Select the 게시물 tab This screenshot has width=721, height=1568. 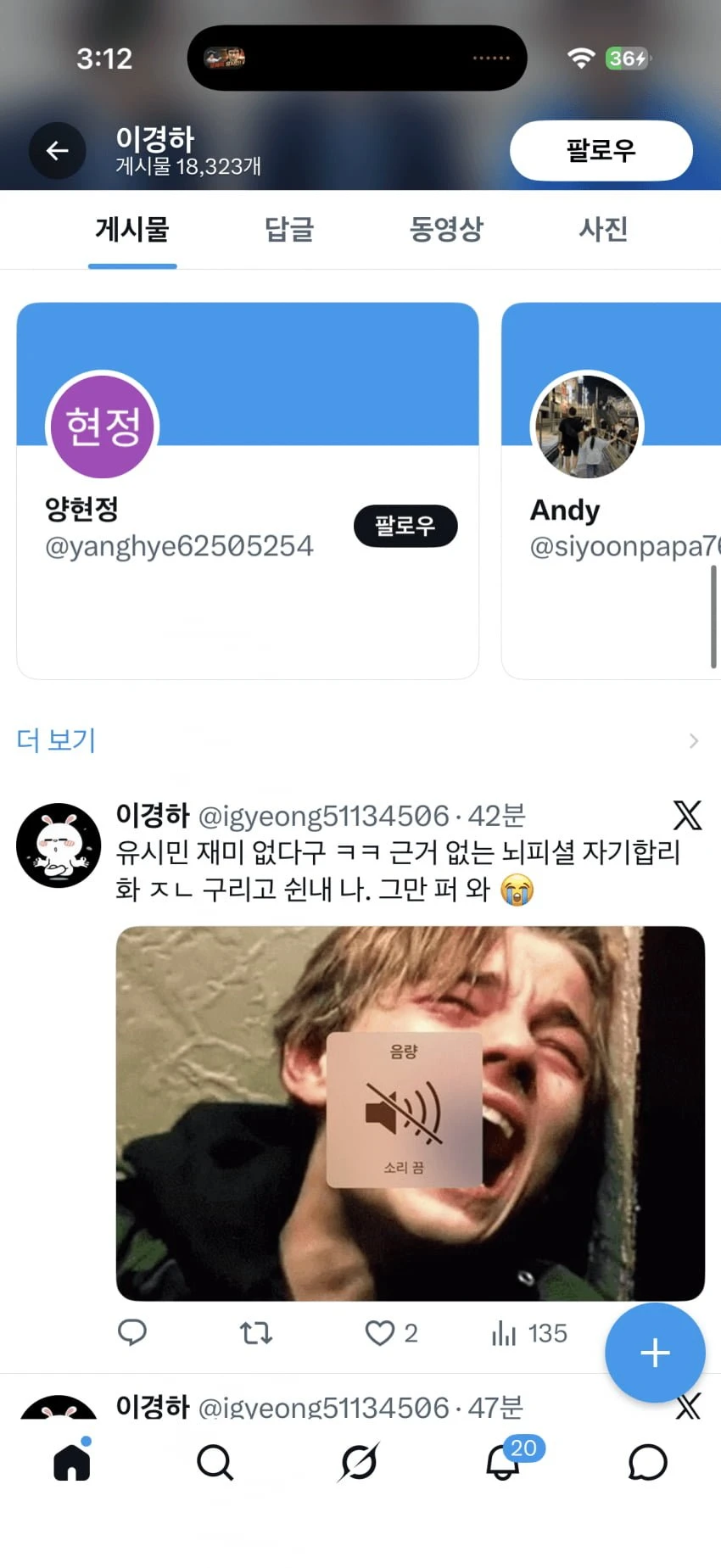[132, 229]
